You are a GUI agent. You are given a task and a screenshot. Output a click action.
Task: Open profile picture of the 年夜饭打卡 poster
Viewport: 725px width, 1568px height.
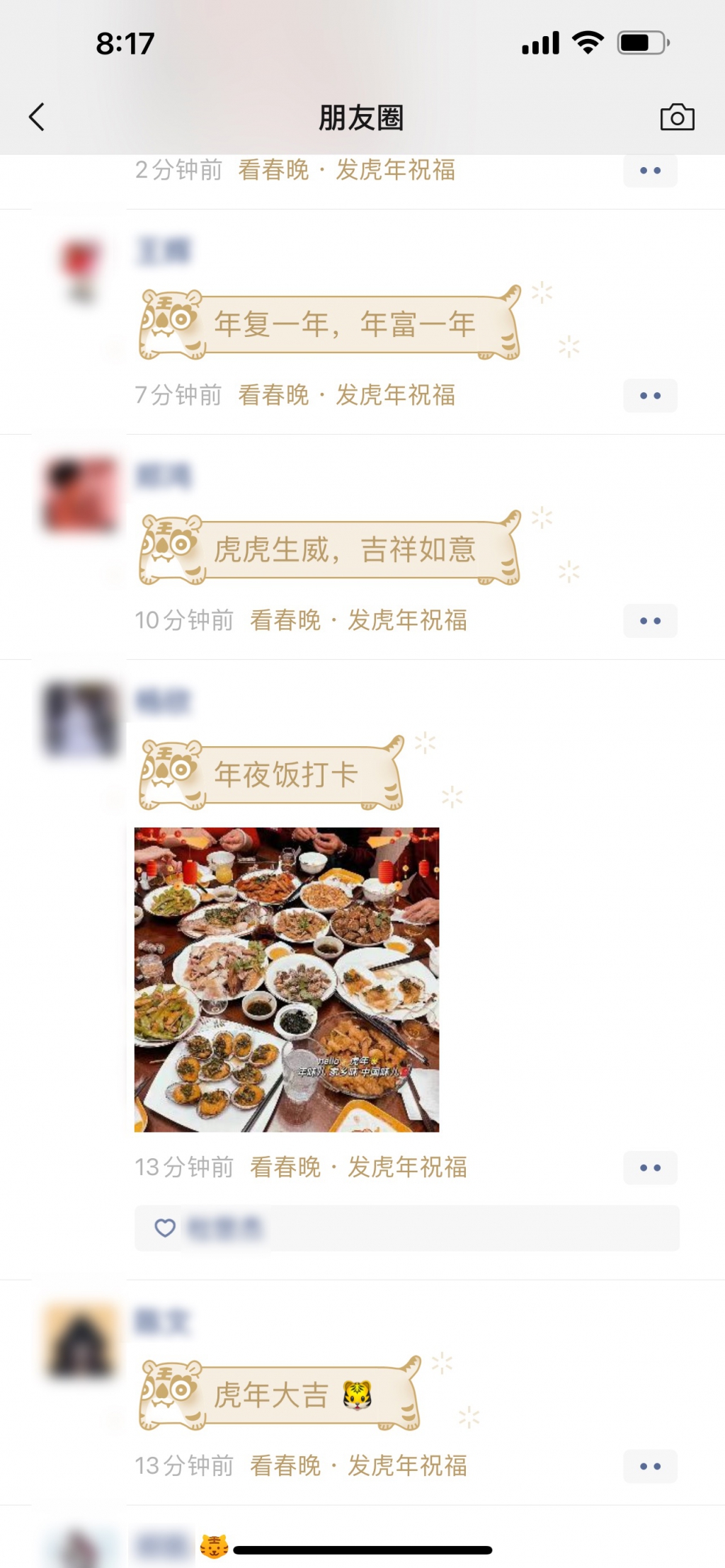tap(80, 718)
